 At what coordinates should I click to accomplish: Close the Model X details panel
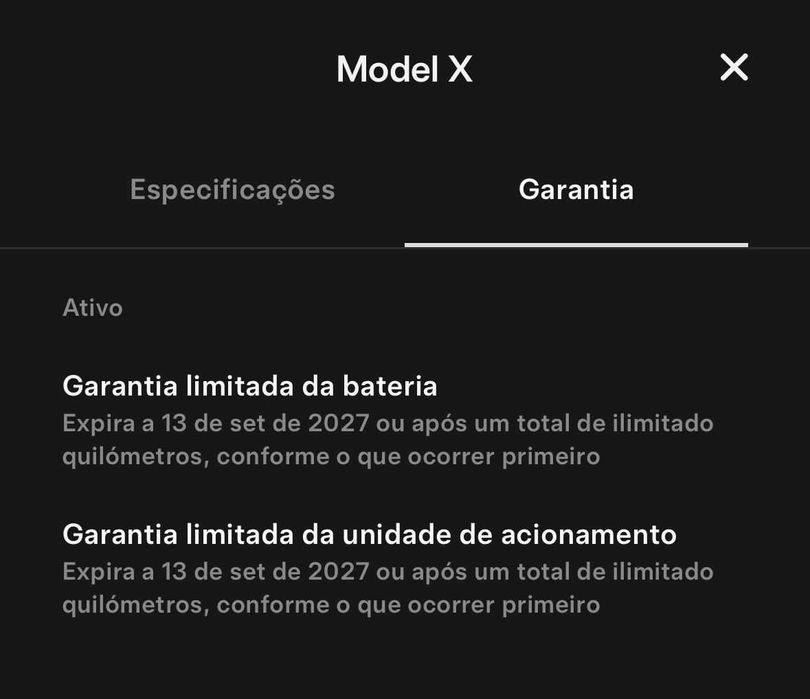734,68
